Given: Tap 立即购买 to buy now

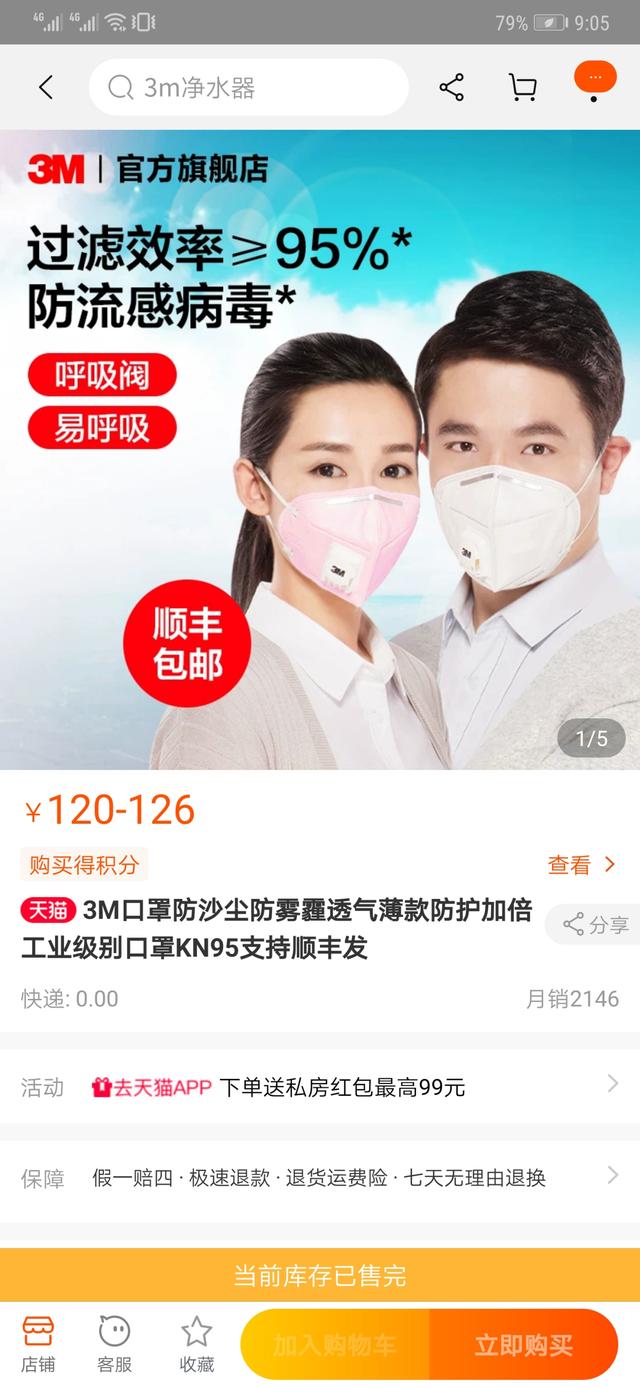Looking at the screenshot, I should tap(523, 1345).
